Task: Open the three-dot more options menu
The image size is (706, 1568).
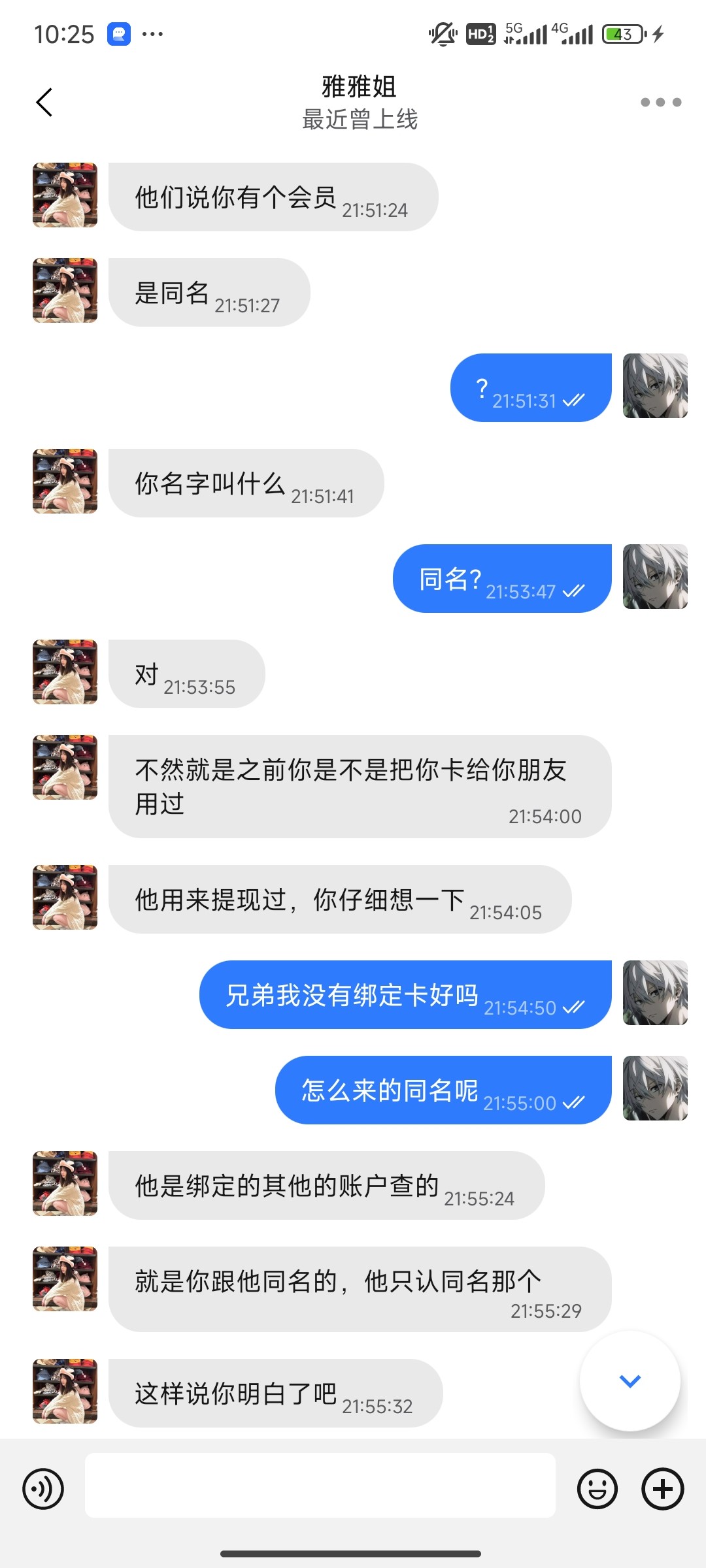Action: (660, 102)
